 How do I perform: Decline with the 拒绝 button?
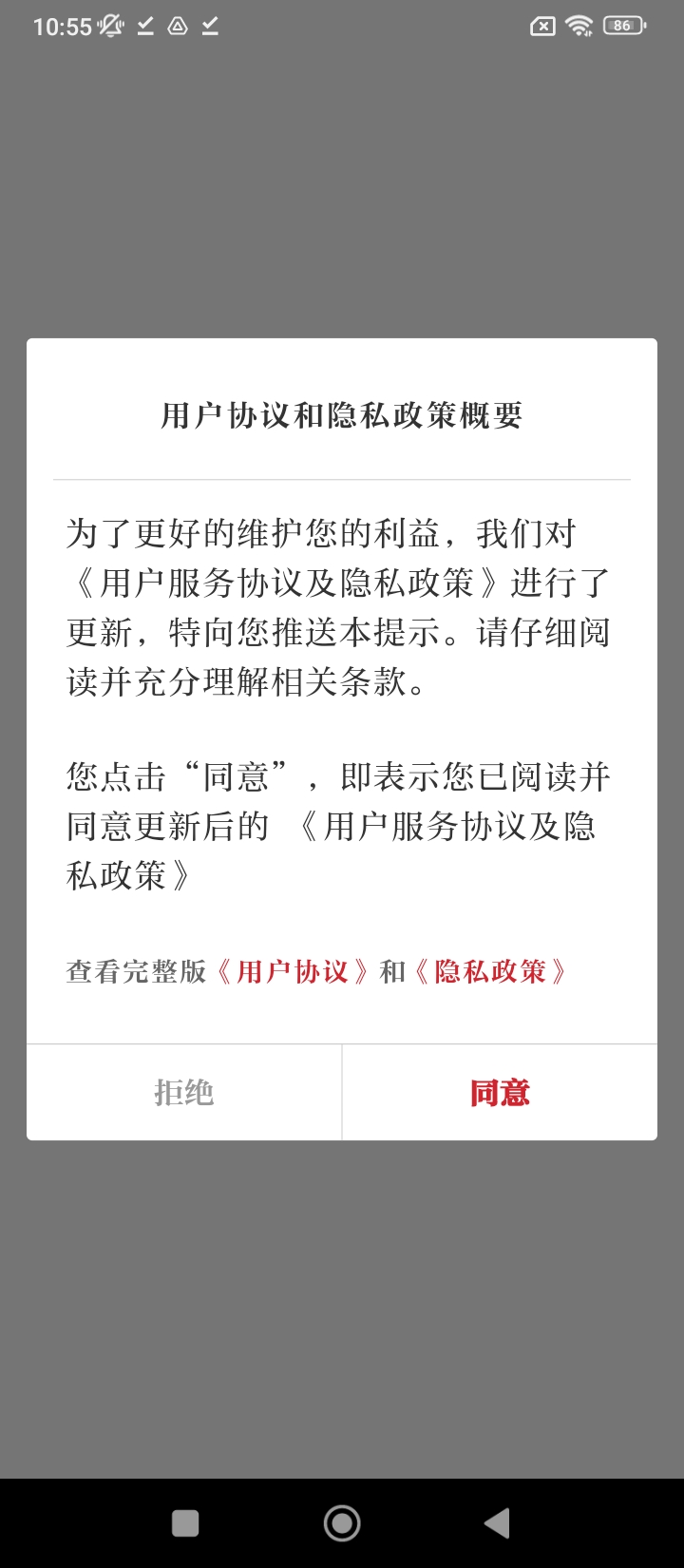point(183,1093)
